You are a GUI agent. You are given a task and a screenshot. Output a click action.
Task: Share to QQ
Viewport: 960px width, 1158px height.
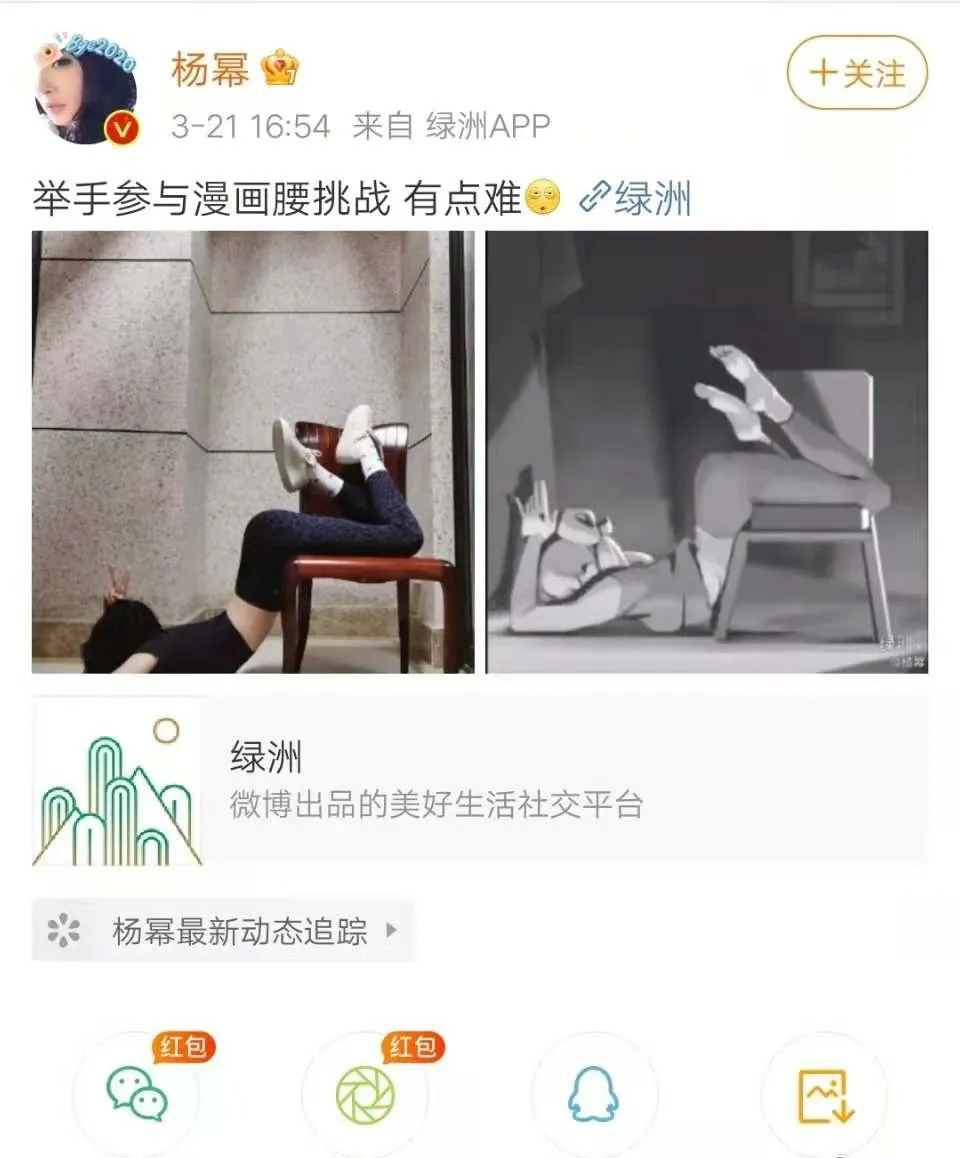click(594, 1094)
